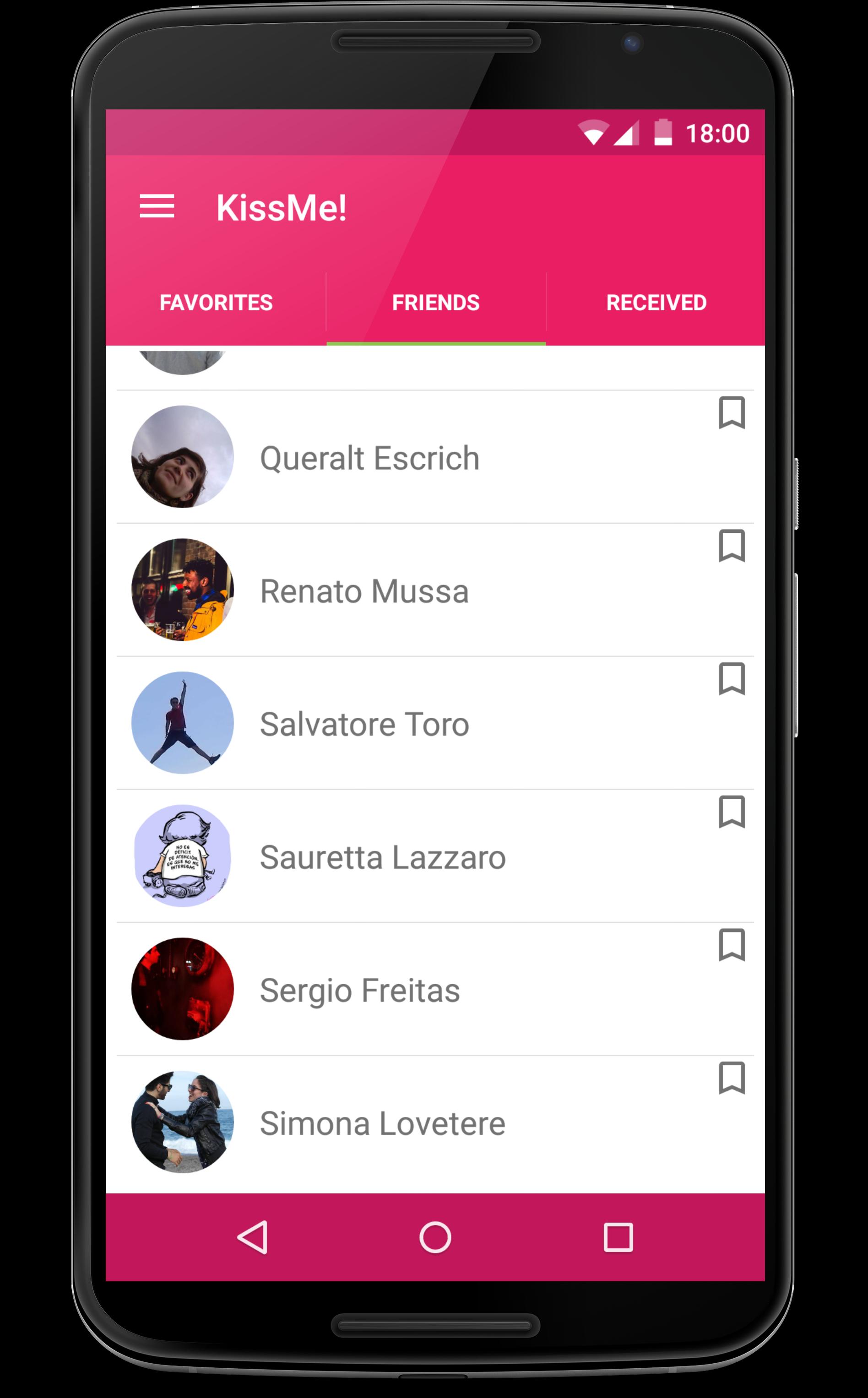
Task: Bookmark Simona Lovetere as favorite
Action: pos(732,1078)
